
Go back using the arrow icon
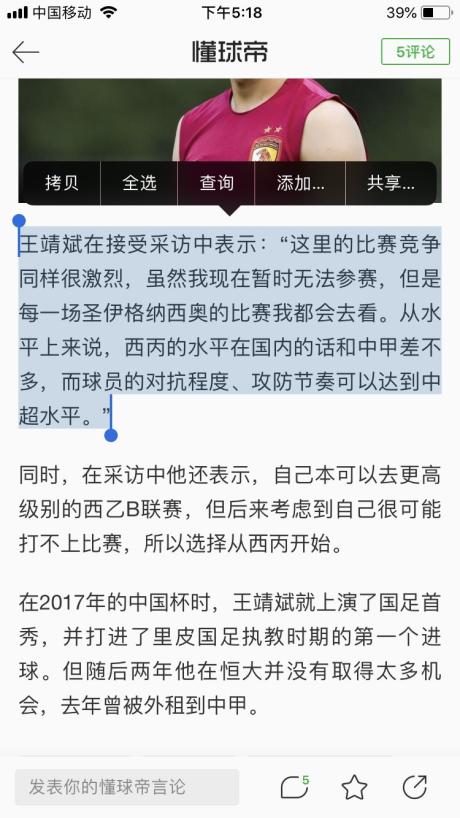[x=26, y=52]
